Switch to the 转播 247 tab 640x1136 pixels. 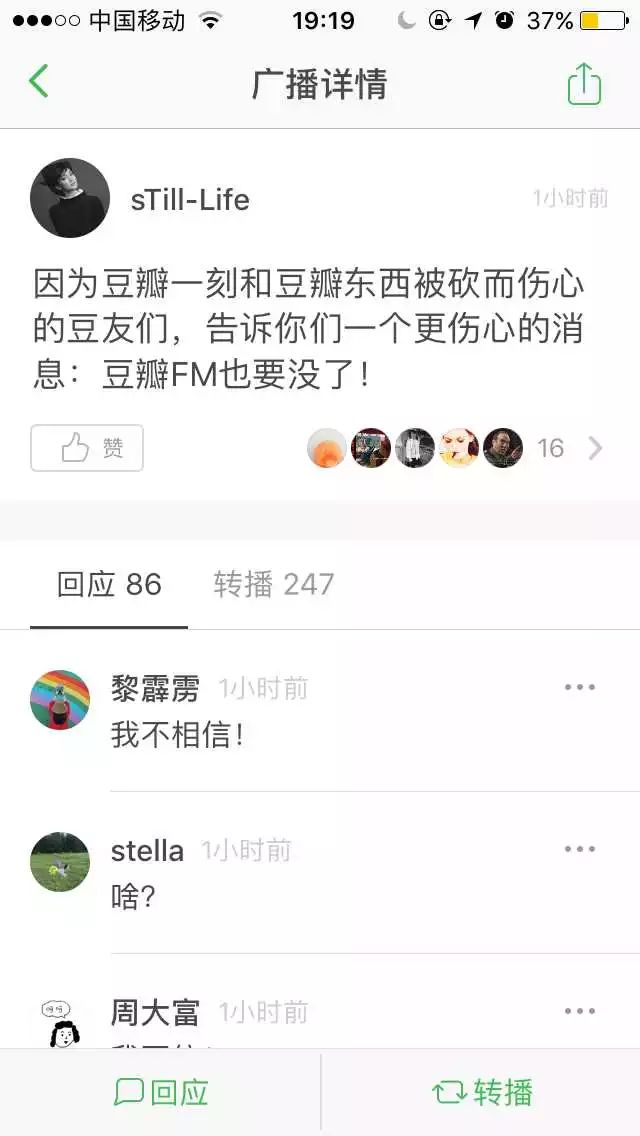click(x=273, y=585)
